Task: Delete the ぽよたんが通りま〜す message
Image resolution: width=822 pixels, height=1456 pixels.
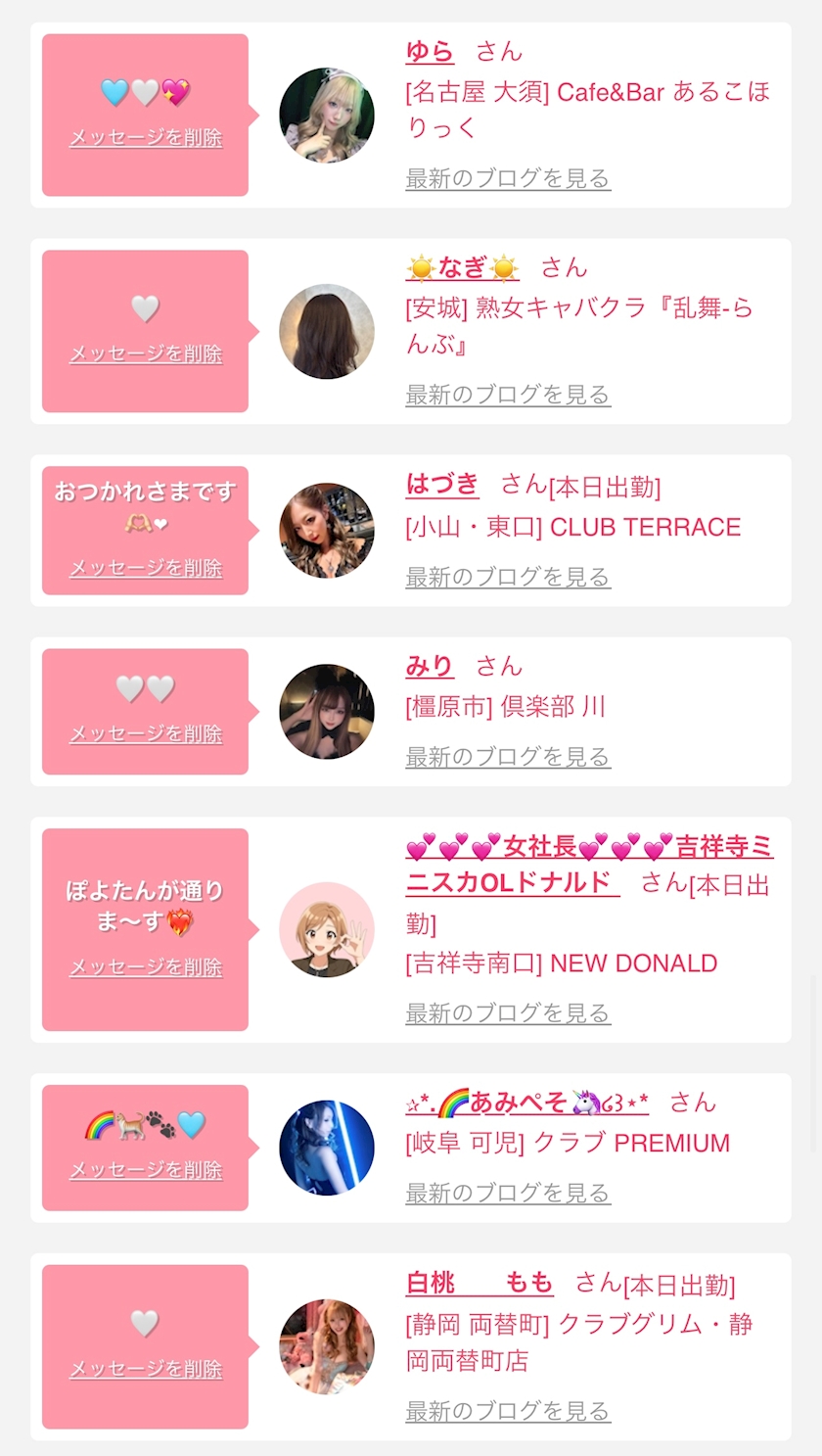Action: point(146,967)
